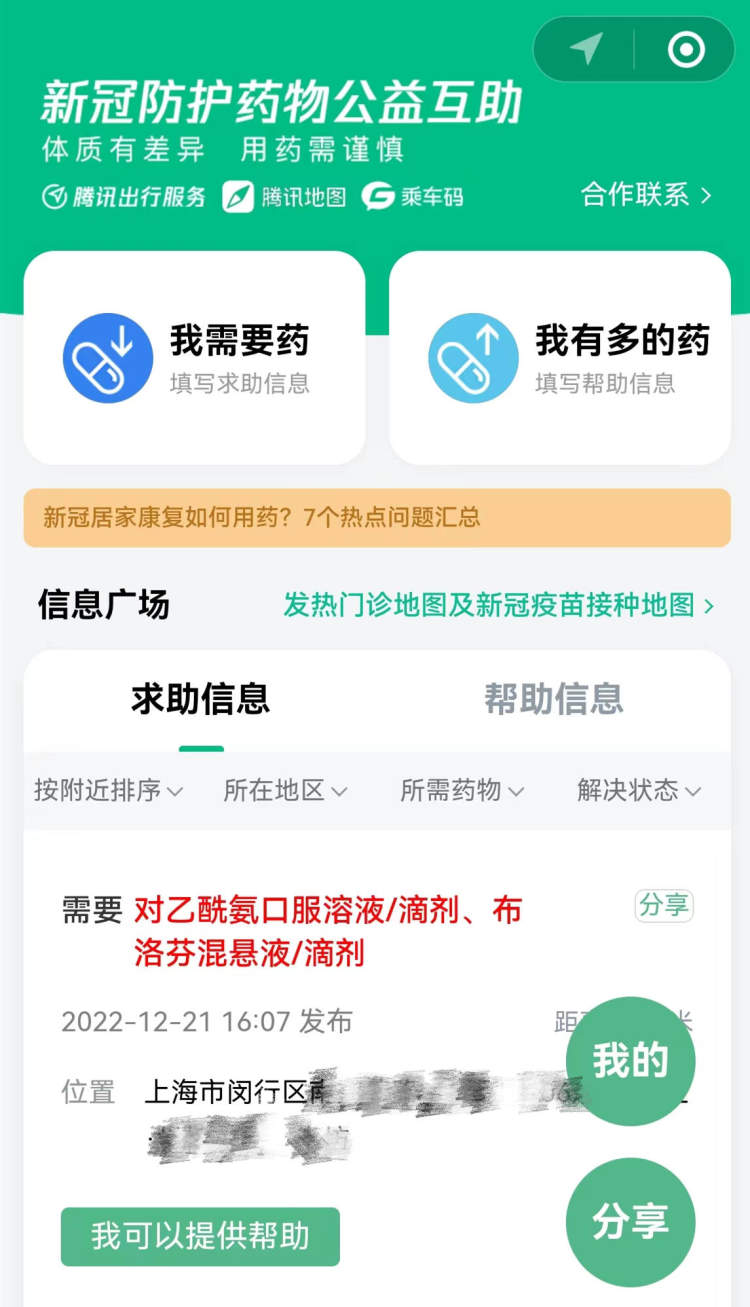
Task: Open the 合作联系 link
Action: point(647,194)
